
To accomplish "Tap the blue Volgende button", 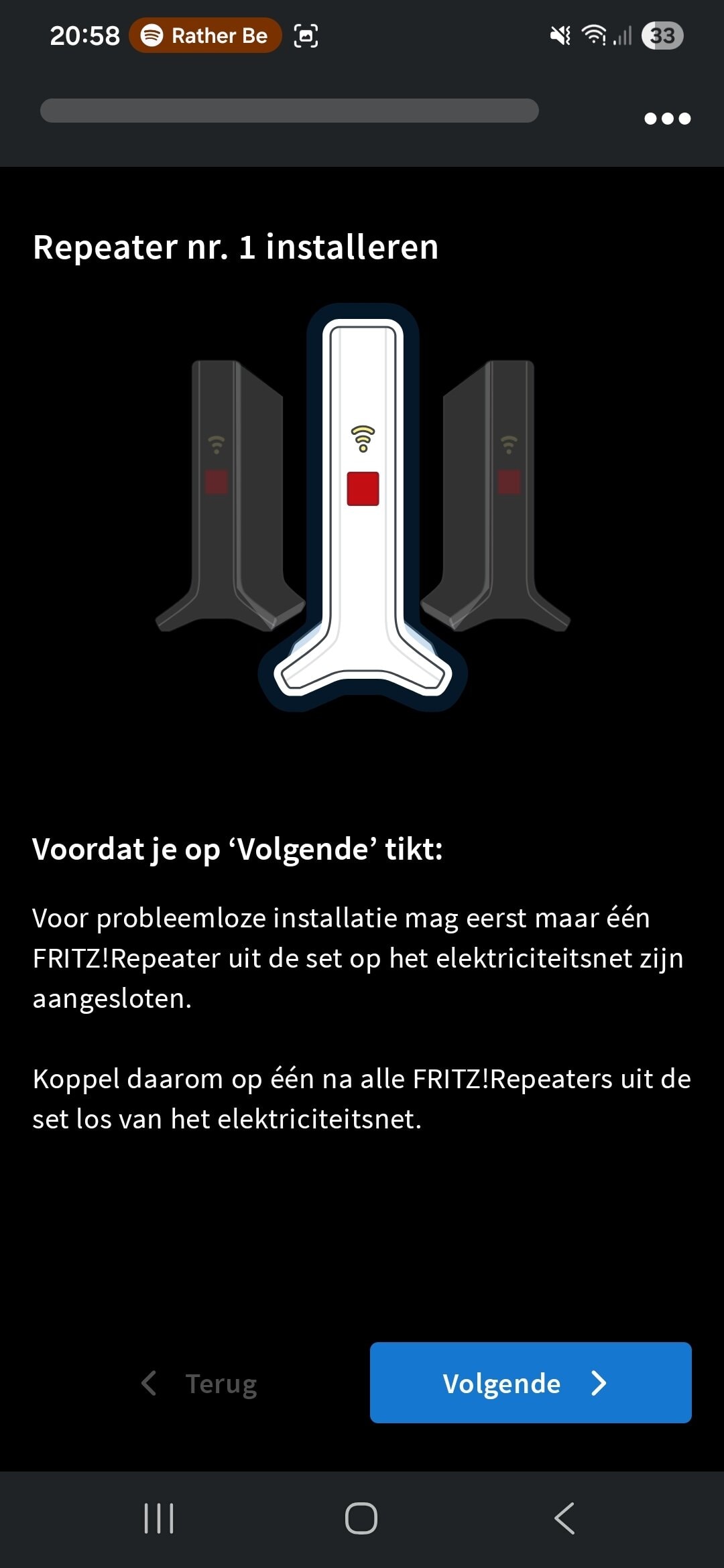I will 530,1382.
